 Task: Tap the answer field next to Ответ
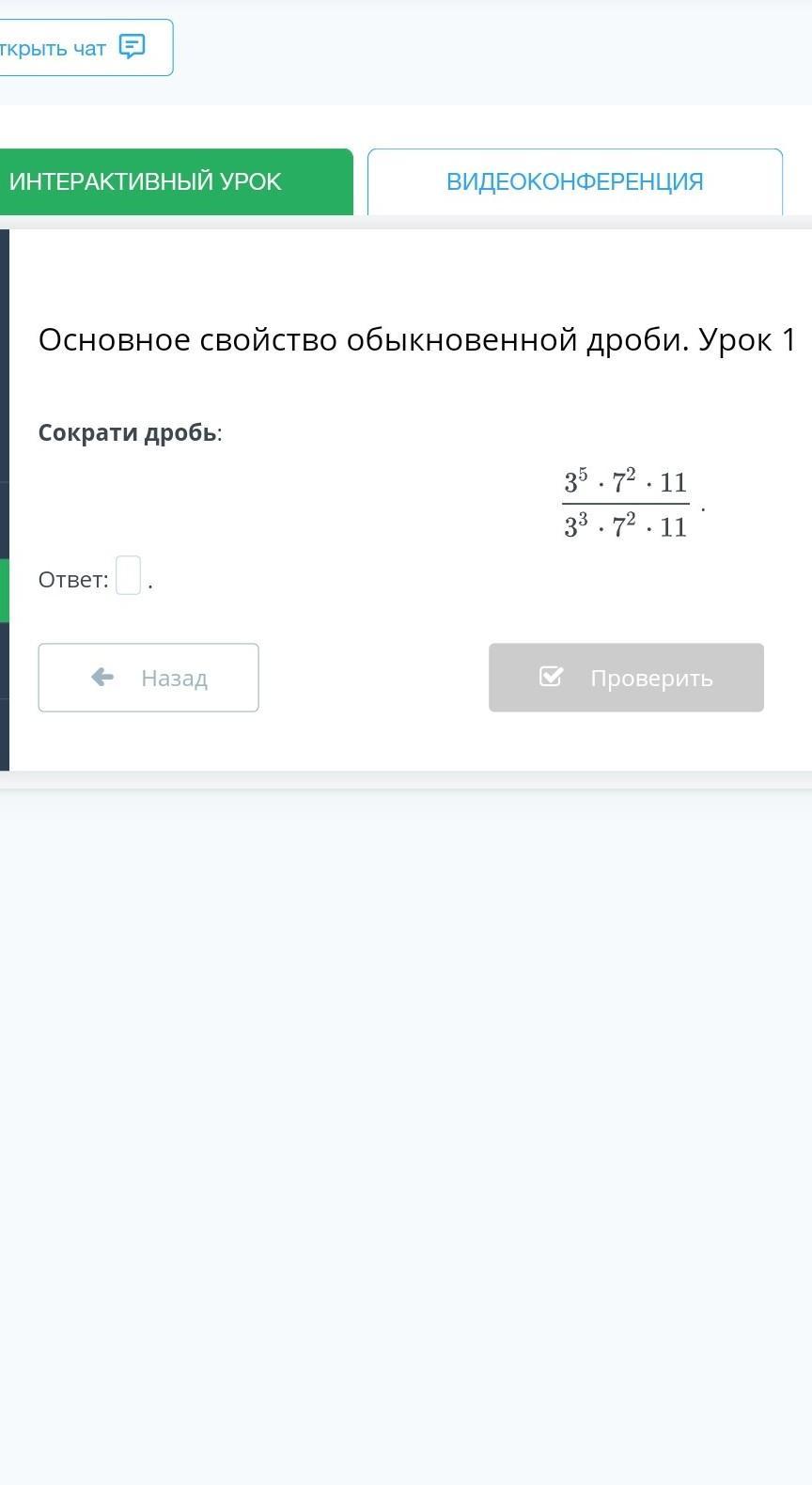tap(129, 575)
